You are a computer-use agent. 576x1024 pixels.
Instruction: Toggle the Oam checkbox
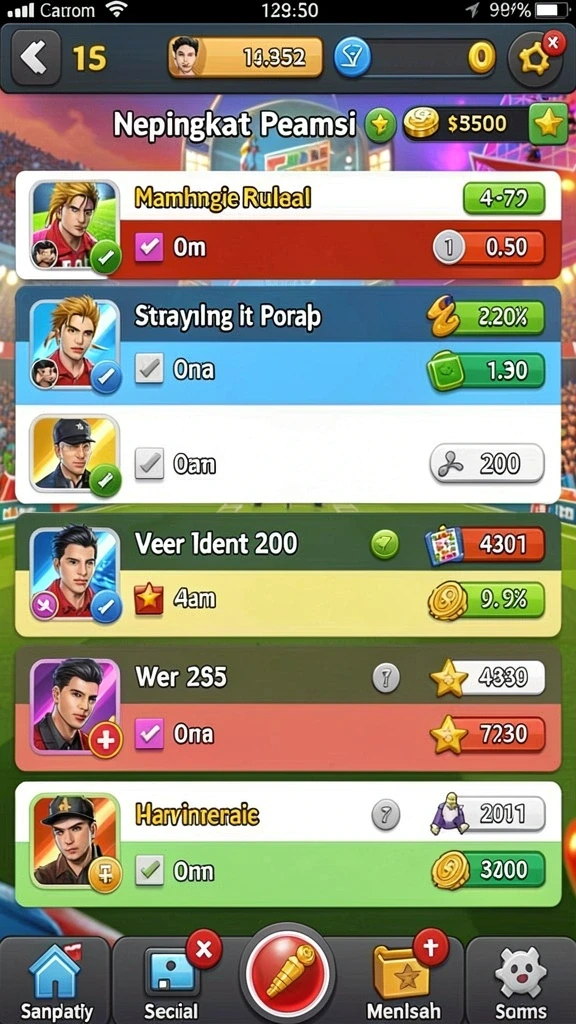(150, 464)
